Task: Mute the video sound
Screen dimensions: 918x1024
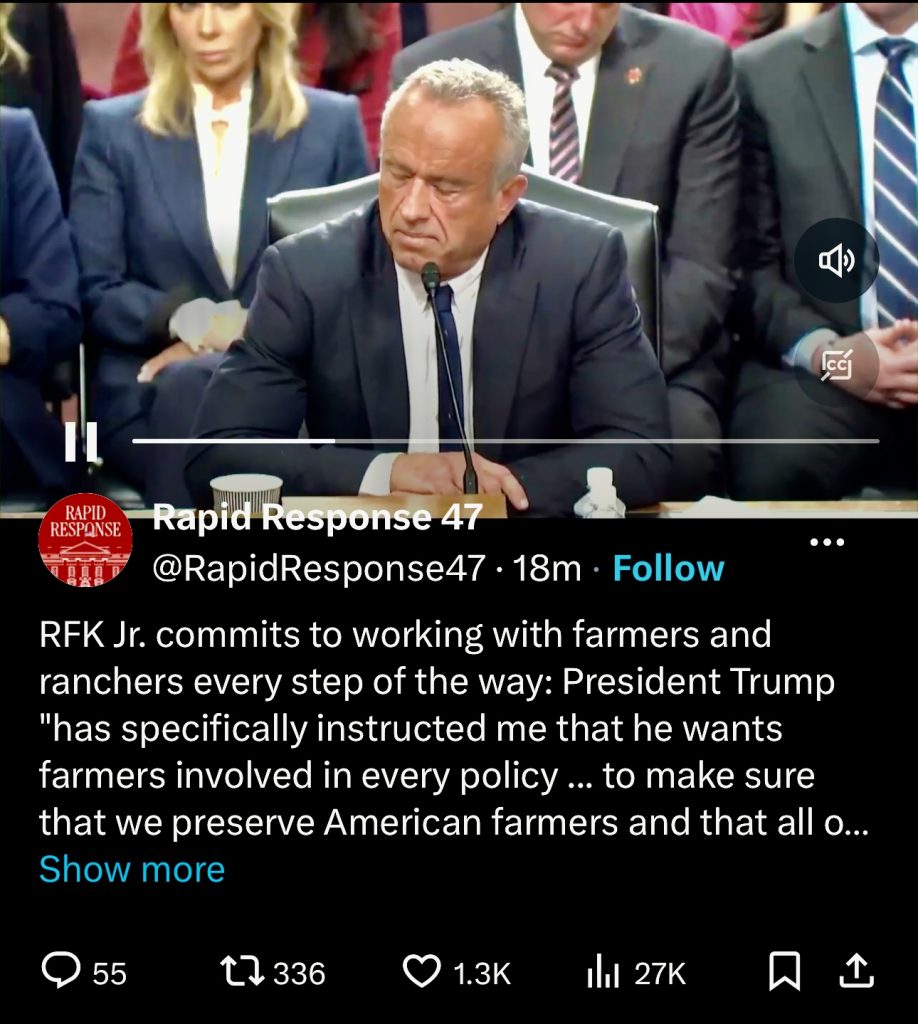Action: pyautogui.click(x=836, y=261)
